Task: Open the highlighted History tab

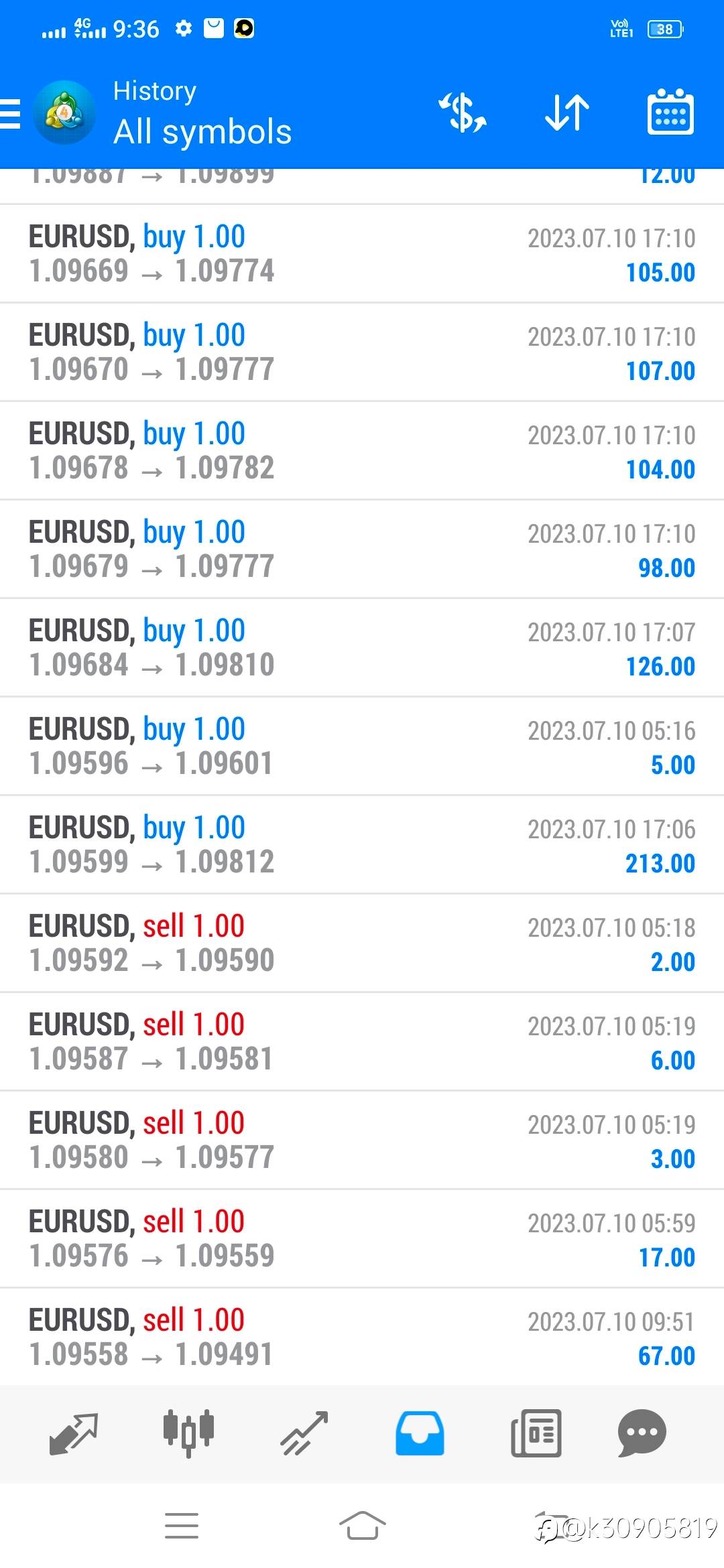Action: coord(420,1433)
